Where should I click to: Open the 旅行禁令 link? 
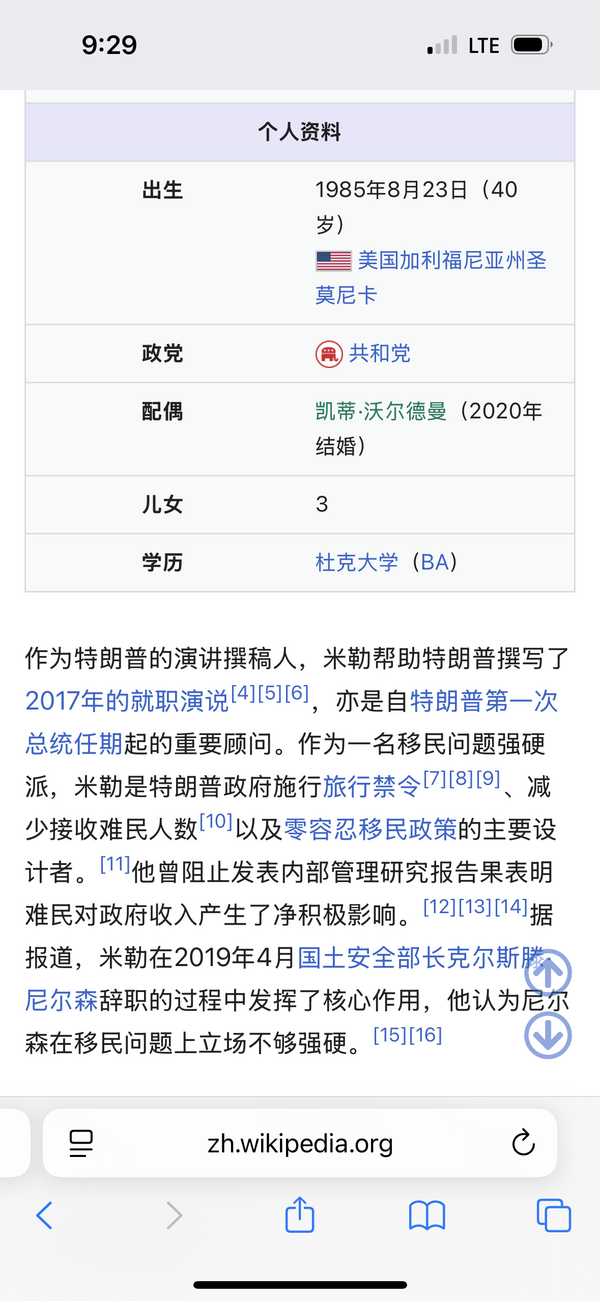click(x=371, y=786)
